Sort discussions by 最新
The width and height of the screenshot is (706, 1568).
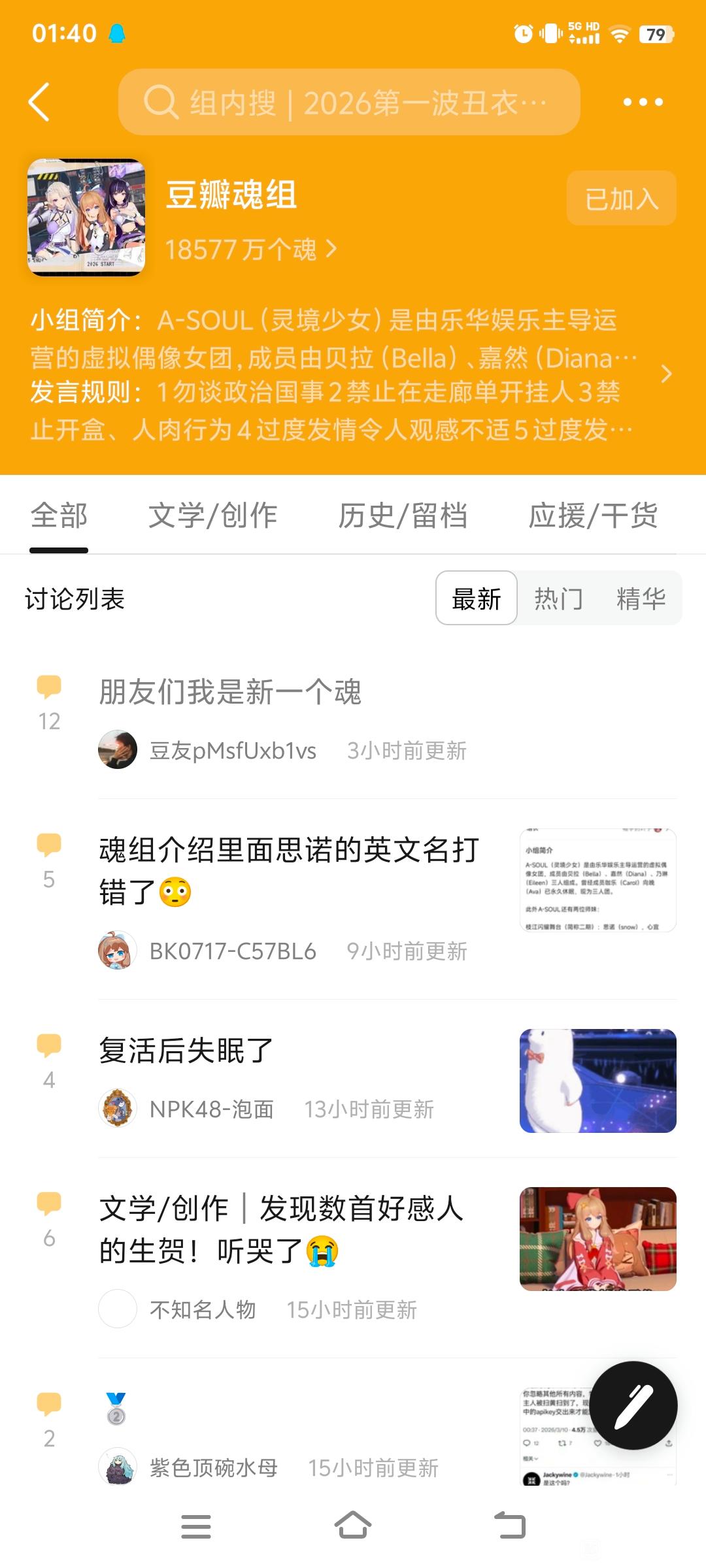(477, 598)
